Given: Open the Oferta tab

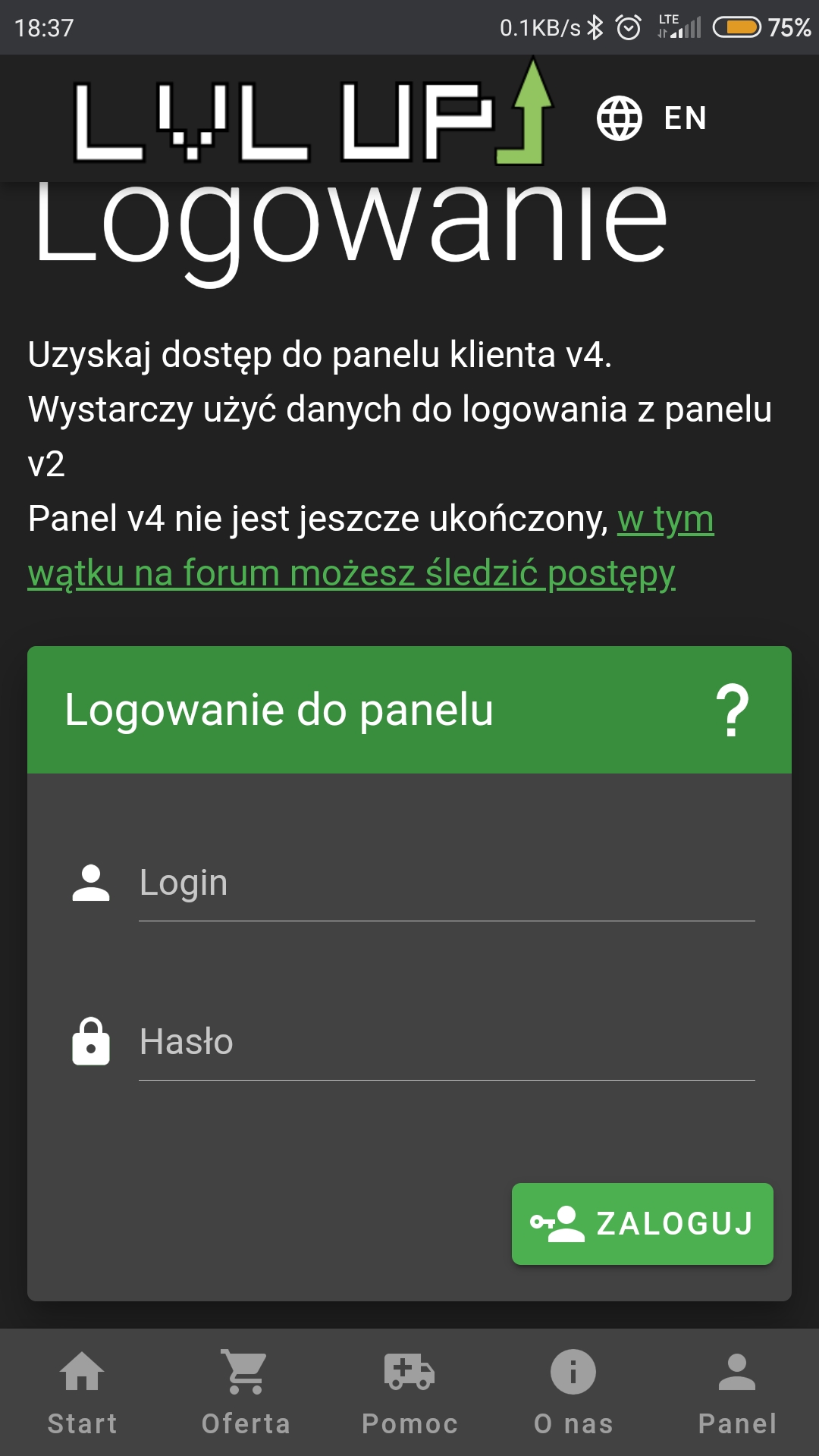Looking at the screenshot, I should (246, 1392).
